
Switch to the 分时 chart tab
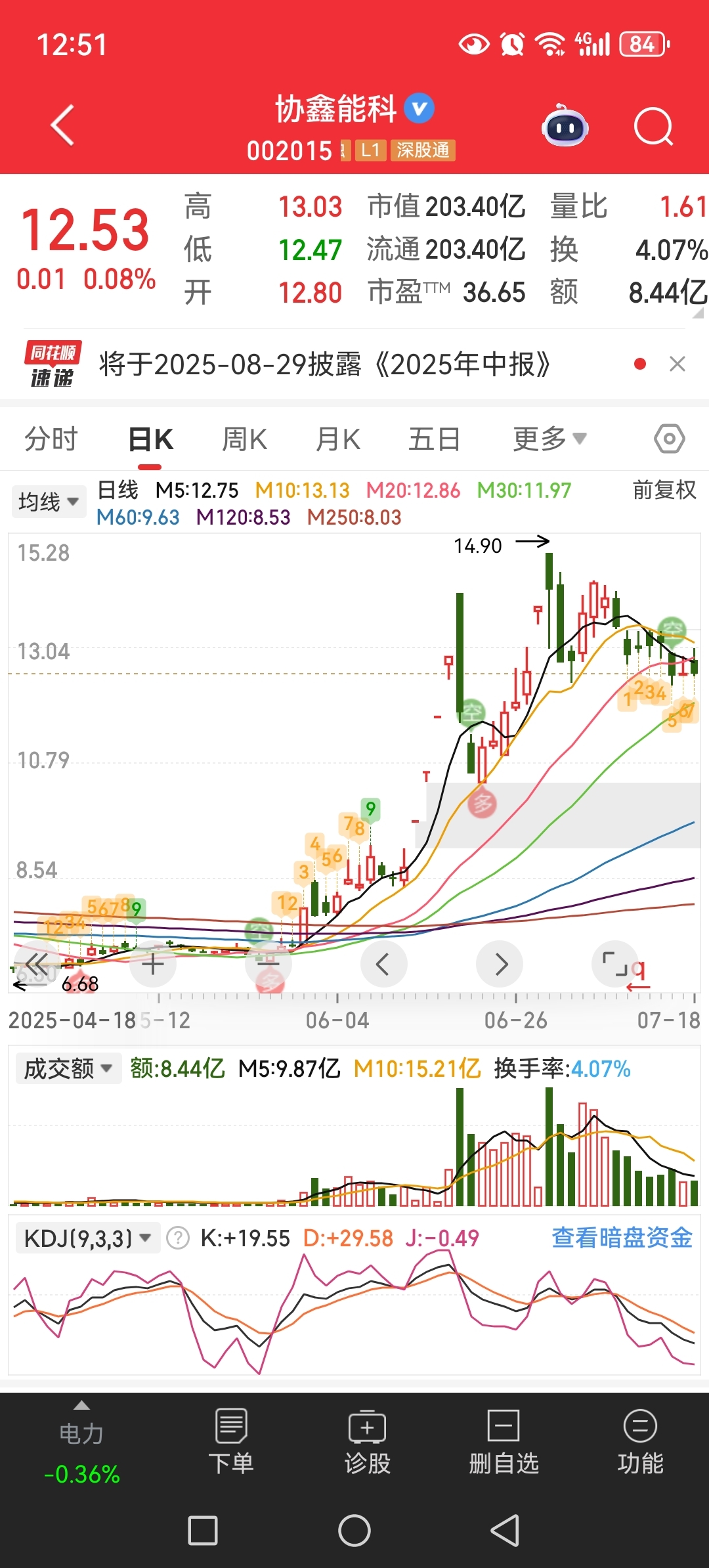click(x=51, y=439)
